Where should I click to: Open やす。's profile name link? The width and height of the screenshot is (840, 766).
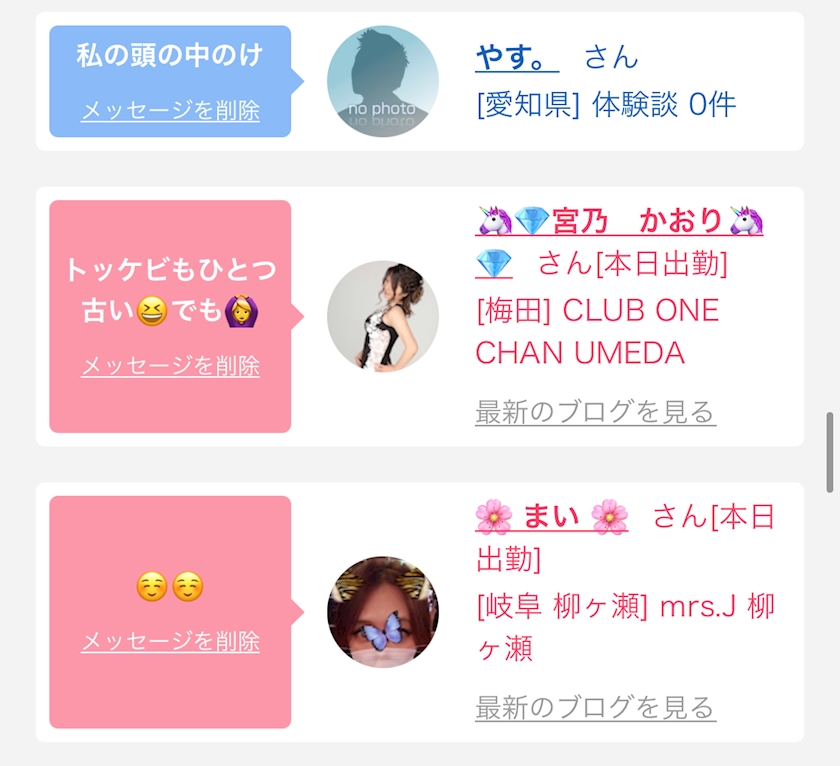517,57
